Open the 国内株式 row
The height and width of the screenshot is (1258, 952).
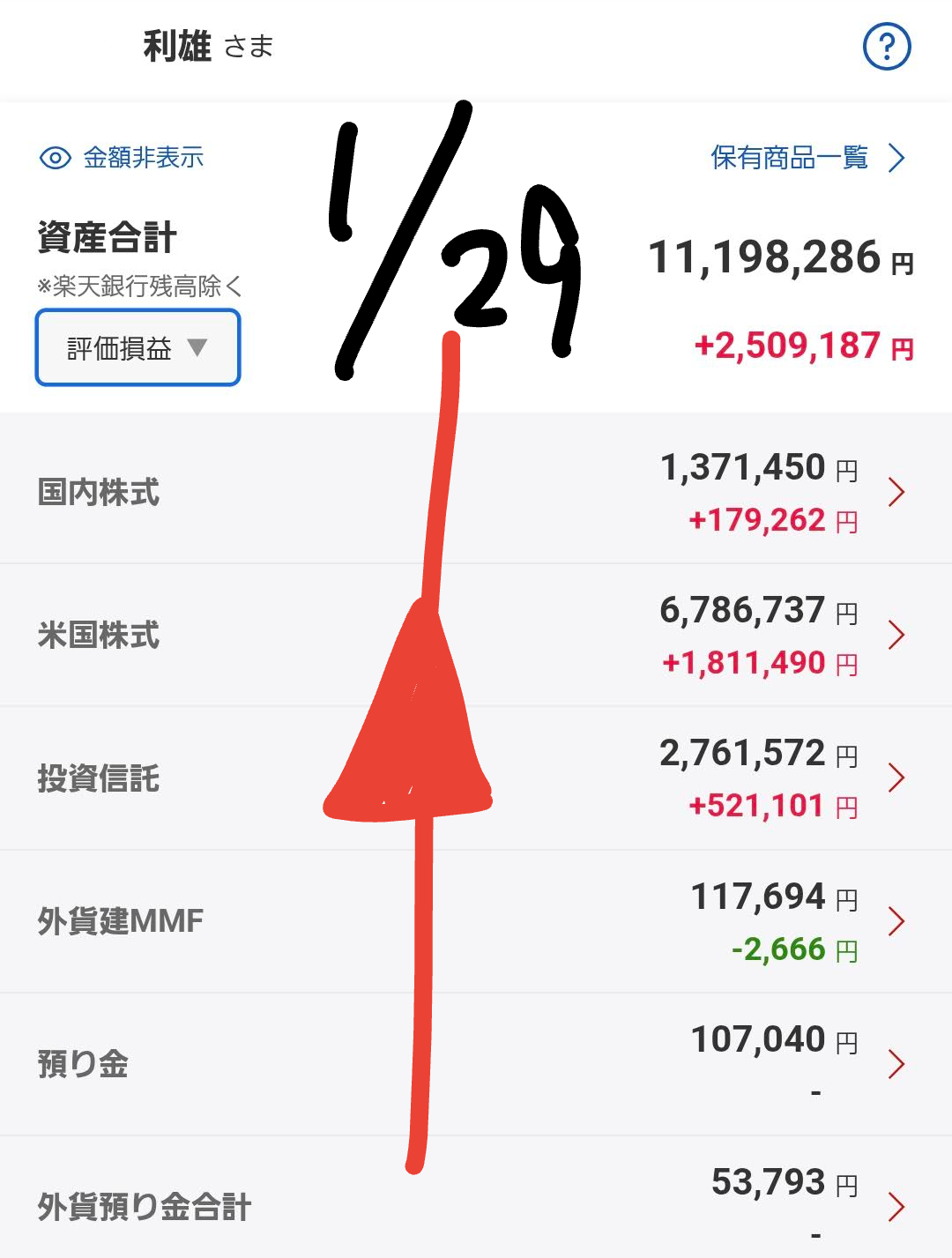[x=476, y=492]
